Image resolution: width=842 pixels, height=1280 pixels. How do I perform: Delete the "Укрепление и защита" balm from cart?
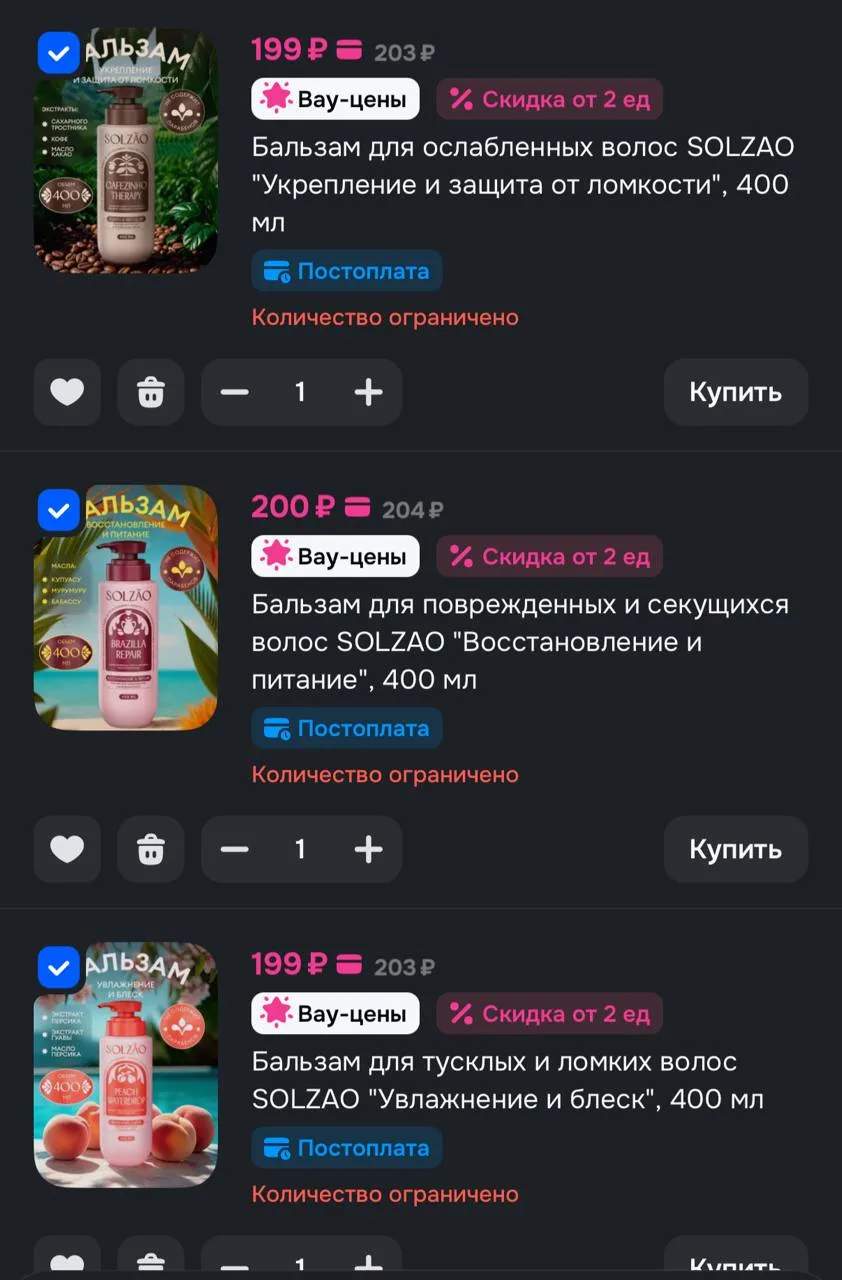151,392
